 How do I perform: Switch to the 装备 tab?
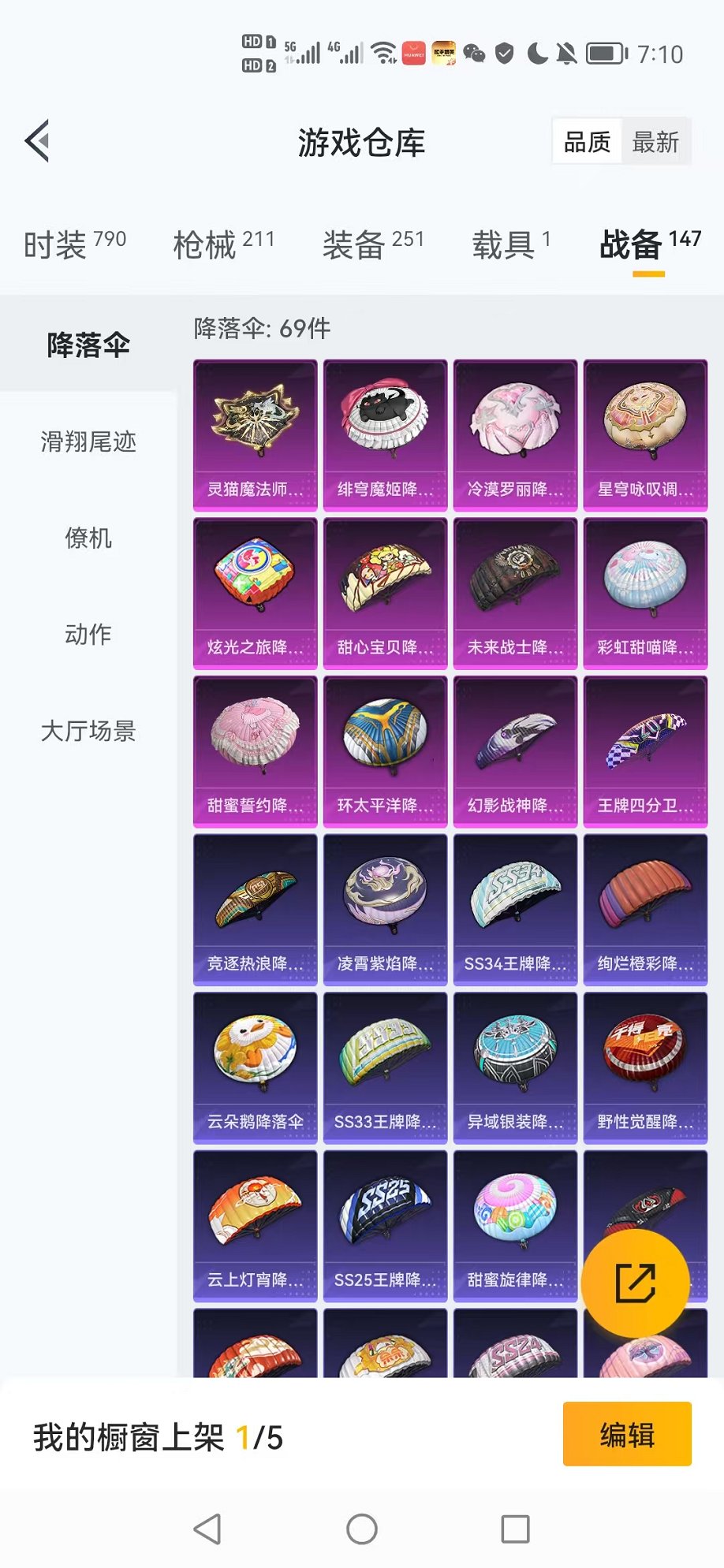pyautogui.click(x=373, y=244)
